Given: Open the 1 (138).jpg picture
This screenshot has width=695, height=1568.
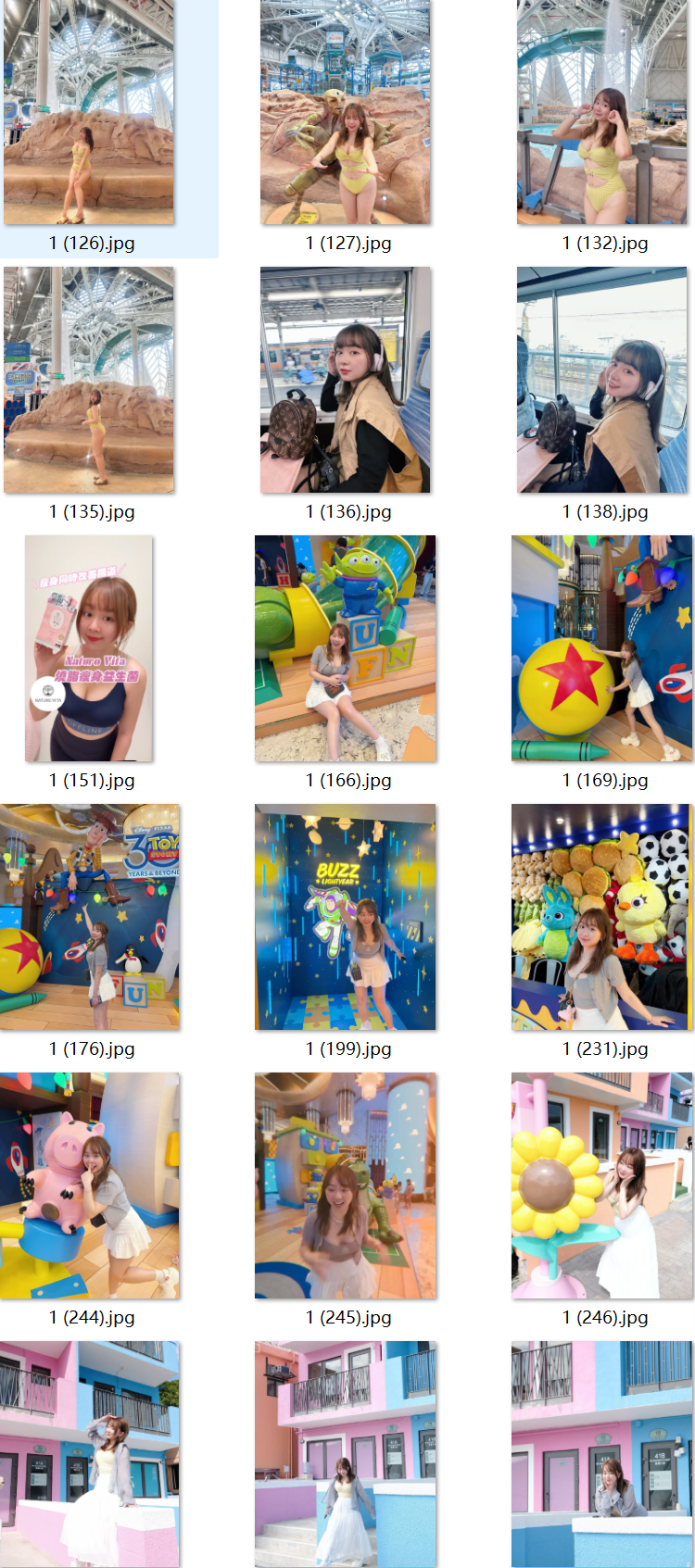Looking at the screenshot, I should pos(602,380).
